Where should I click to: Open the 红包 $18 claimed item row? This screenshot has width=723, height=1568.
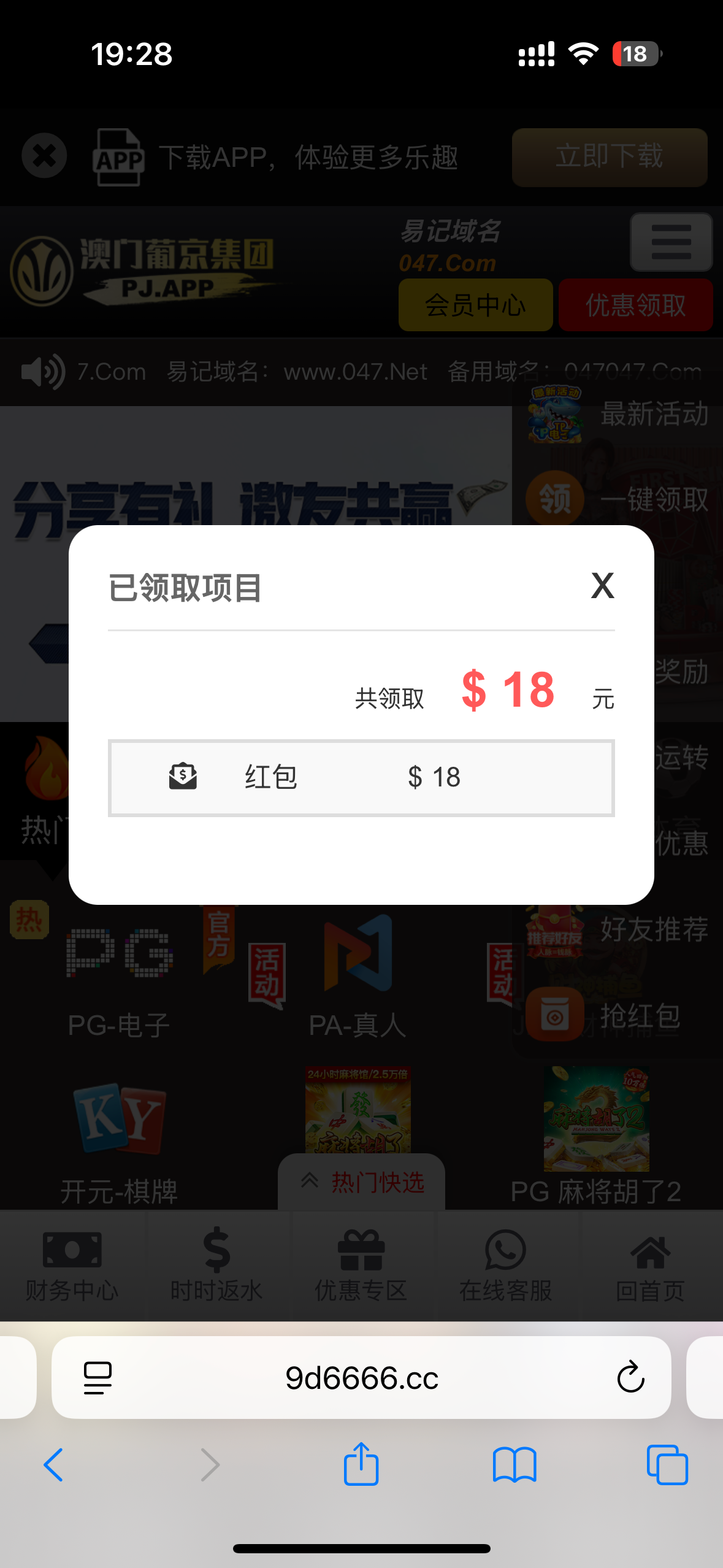361,778
